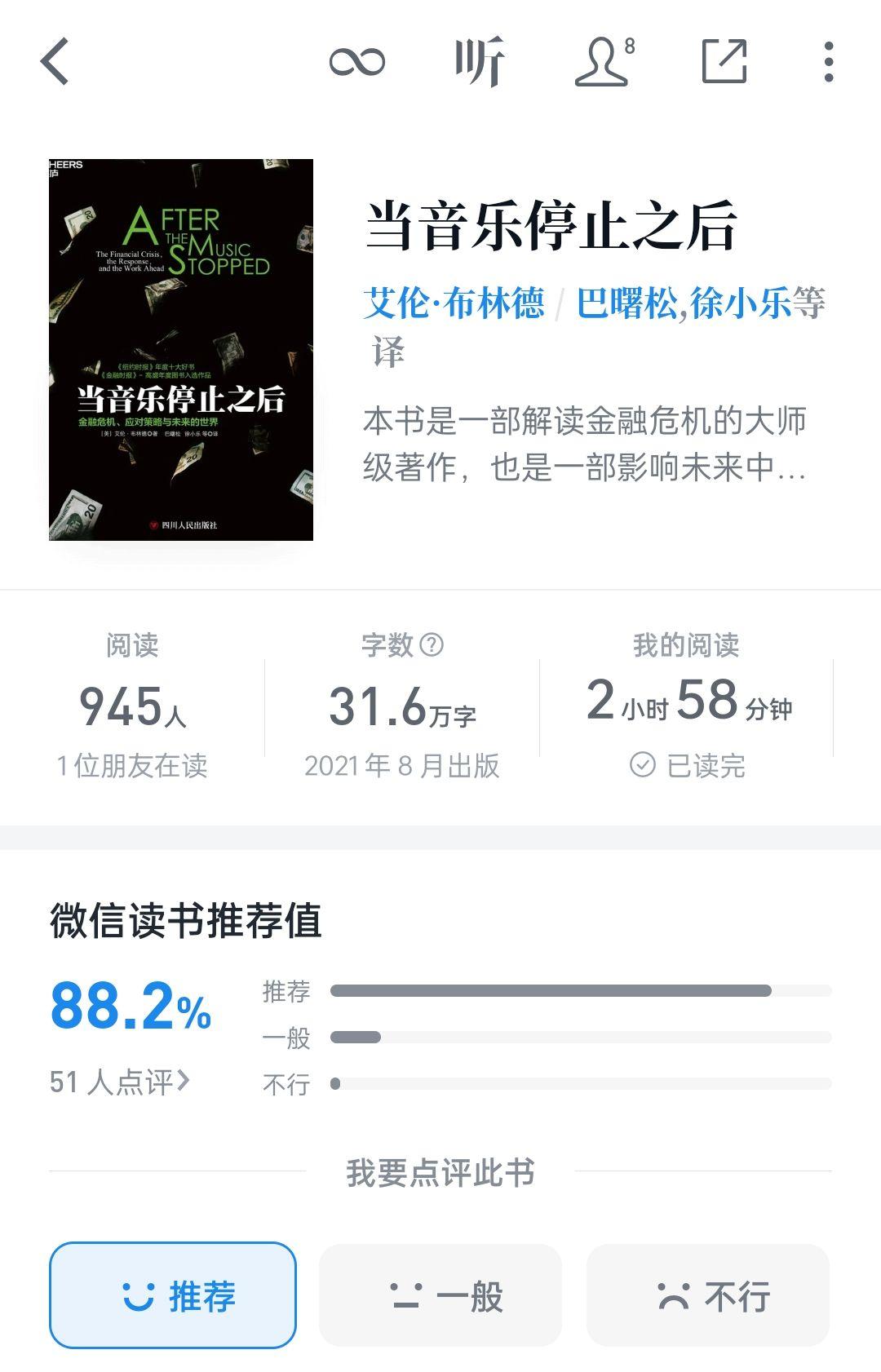Select the 推荐 rating for this book
Image resolution: width=881 pixels, height=1372 pixels.
172,1295
